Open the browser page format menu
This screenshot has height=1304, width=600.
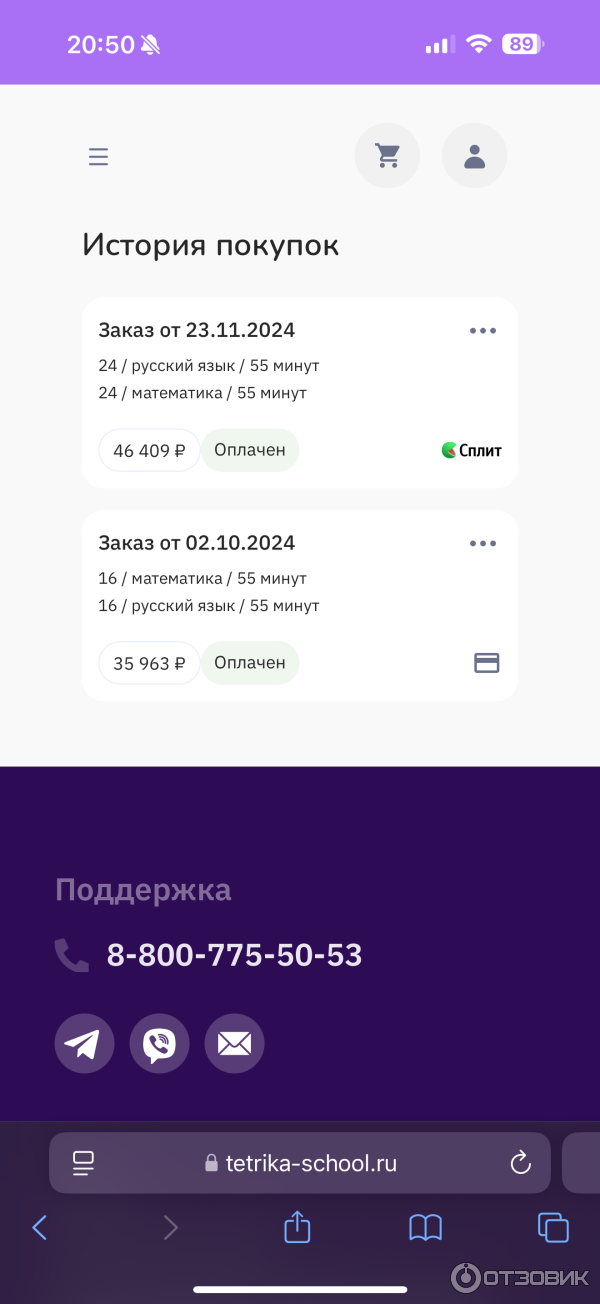pos(83,1163)
